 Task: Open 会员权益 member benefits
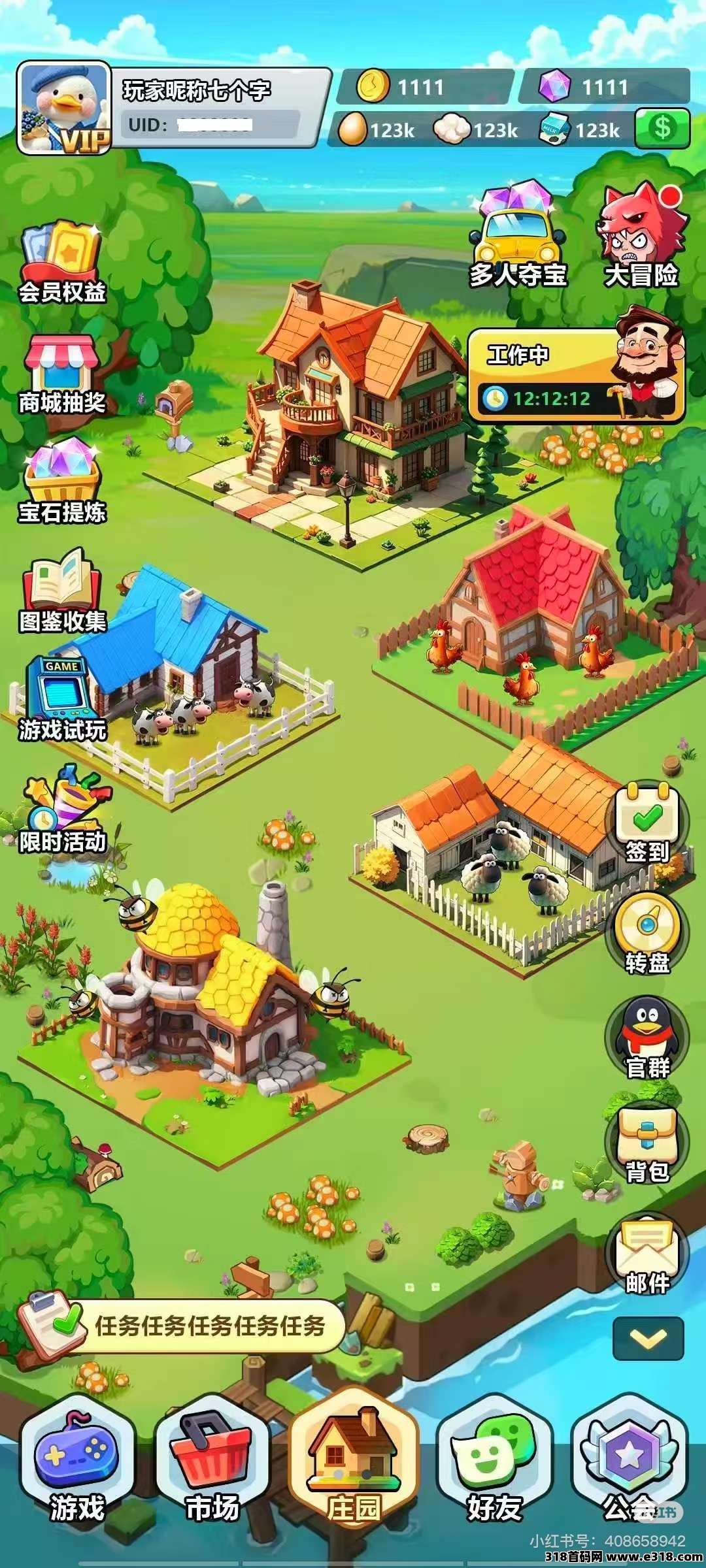(62, 261)
